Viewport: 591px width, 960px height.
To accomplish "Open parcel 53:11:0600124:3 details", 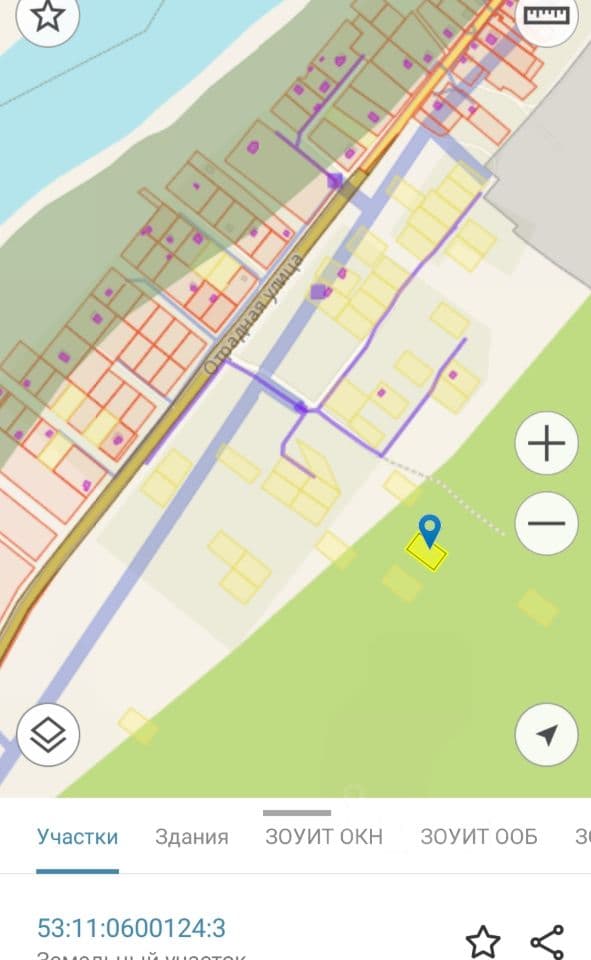I will pyautogui.click(x=131, y=928).
